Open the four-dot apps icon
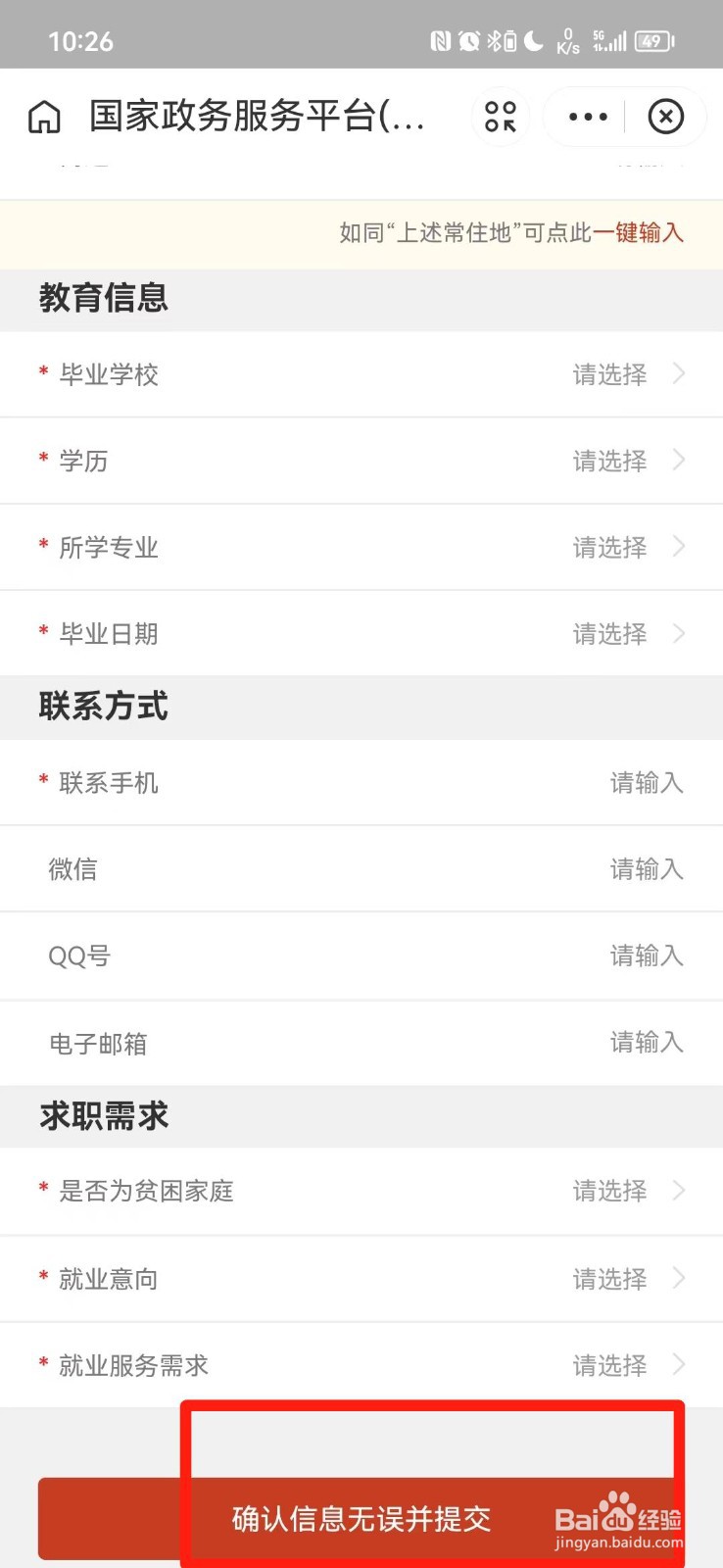 [501, 117]
